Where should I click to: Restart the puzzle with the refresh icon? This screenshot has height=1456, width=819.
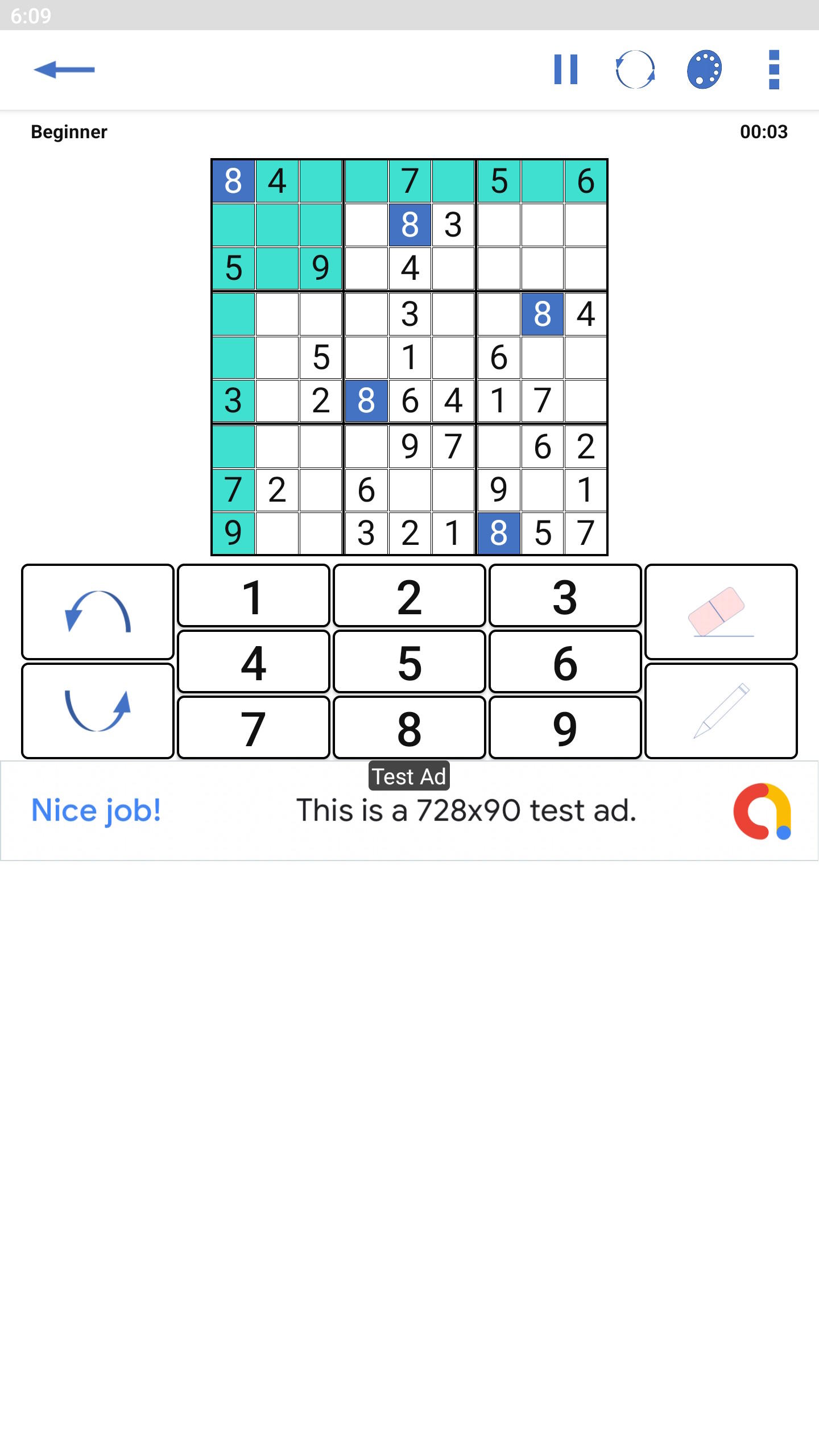pos(635,70)
